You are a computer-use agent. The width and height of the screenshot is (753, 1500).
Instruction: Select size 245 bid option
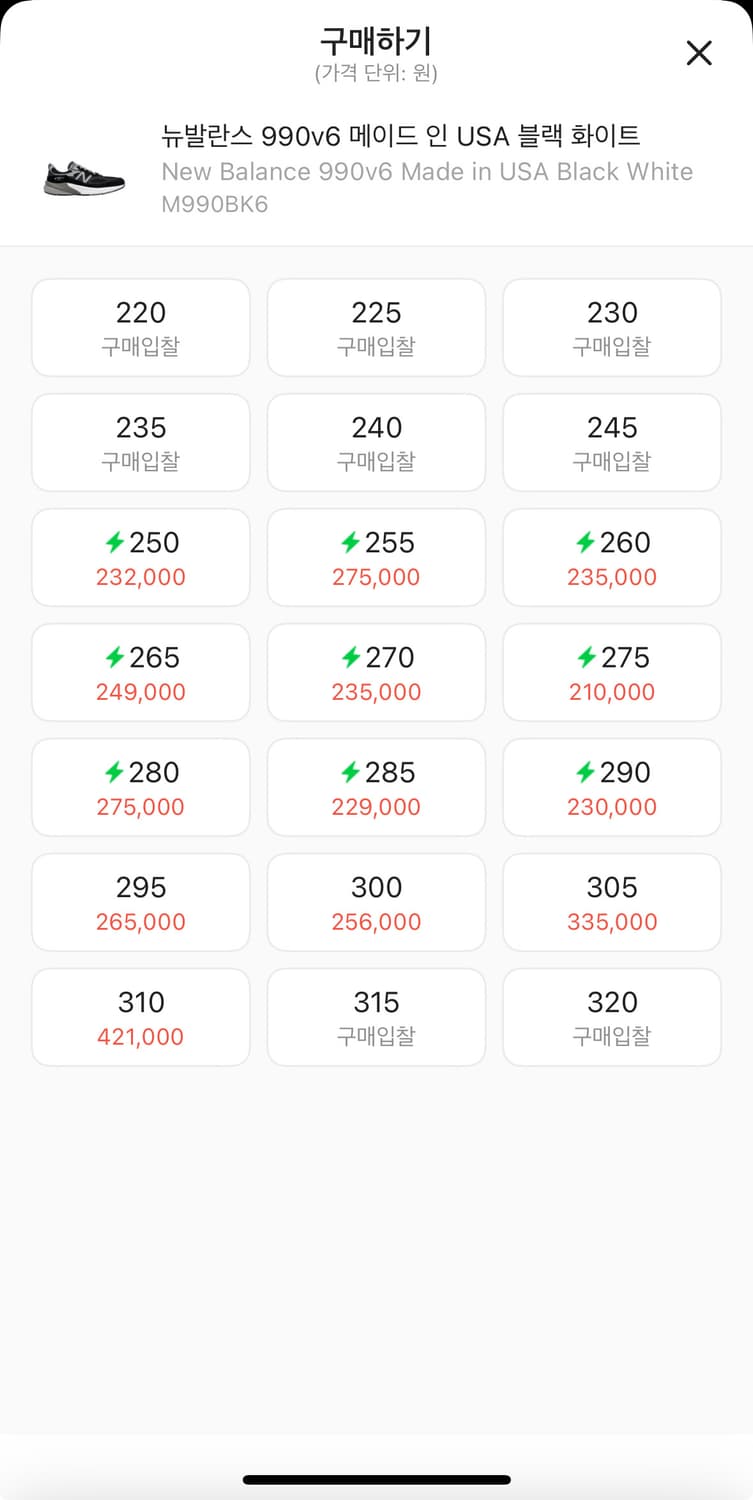click(611, 442)
